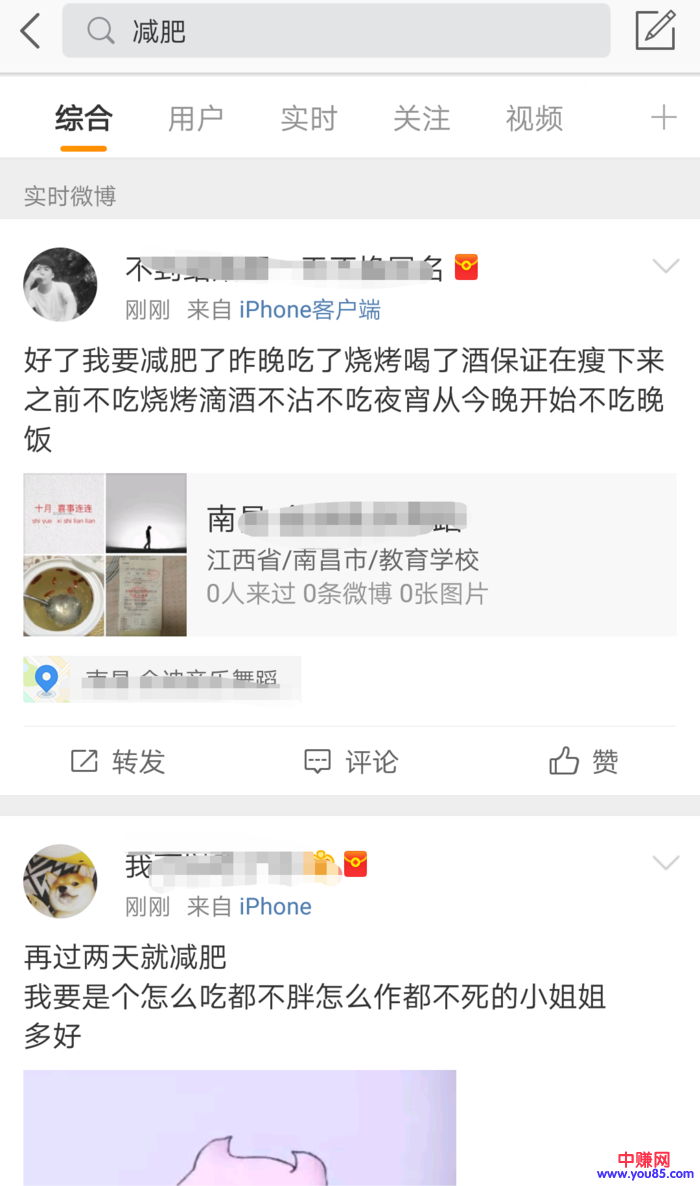Tap the search box containing 减肥
This screenshot has height=1186, width=700.
pos(336,32)
